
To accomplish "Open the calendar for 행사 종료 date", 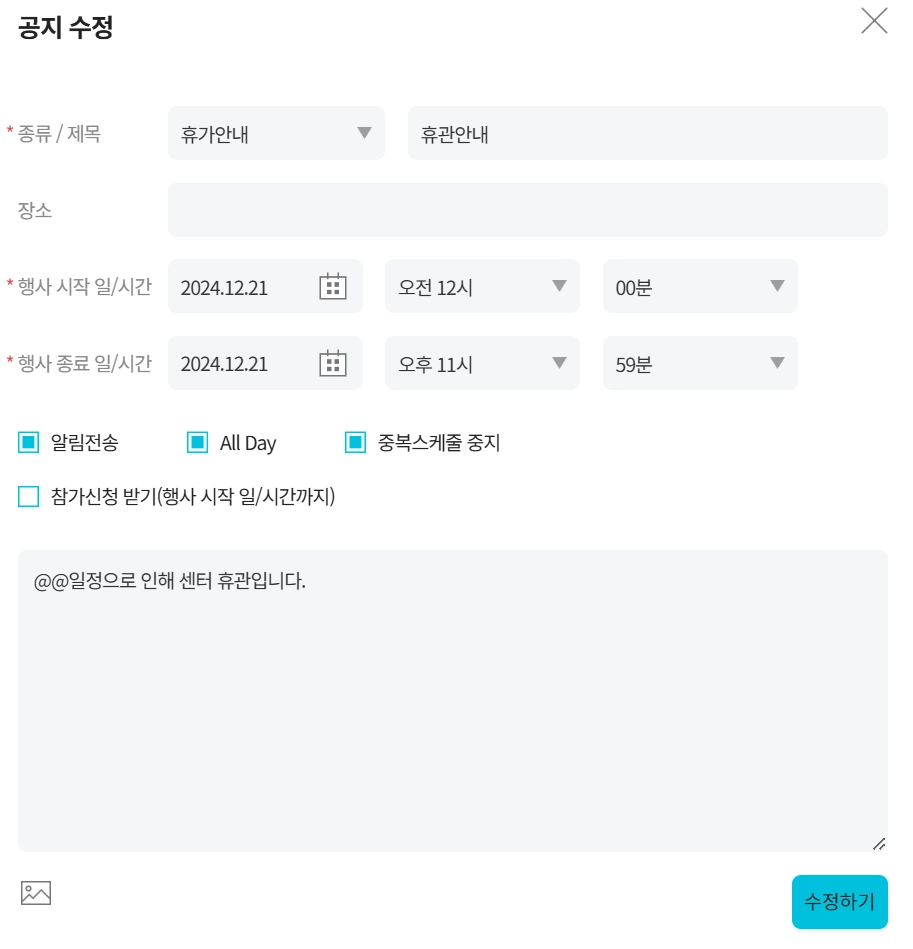I will (x=332, y=364).
